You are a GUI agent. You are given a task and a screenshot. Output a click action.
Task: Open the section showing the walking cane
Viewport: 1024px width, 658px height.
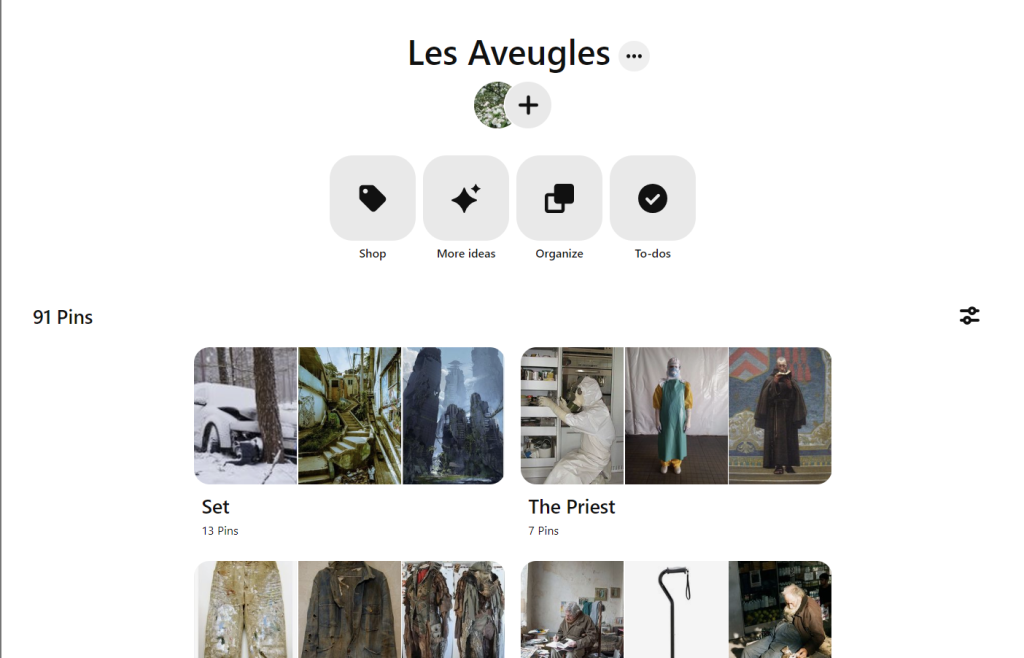(x=676, y=608)
